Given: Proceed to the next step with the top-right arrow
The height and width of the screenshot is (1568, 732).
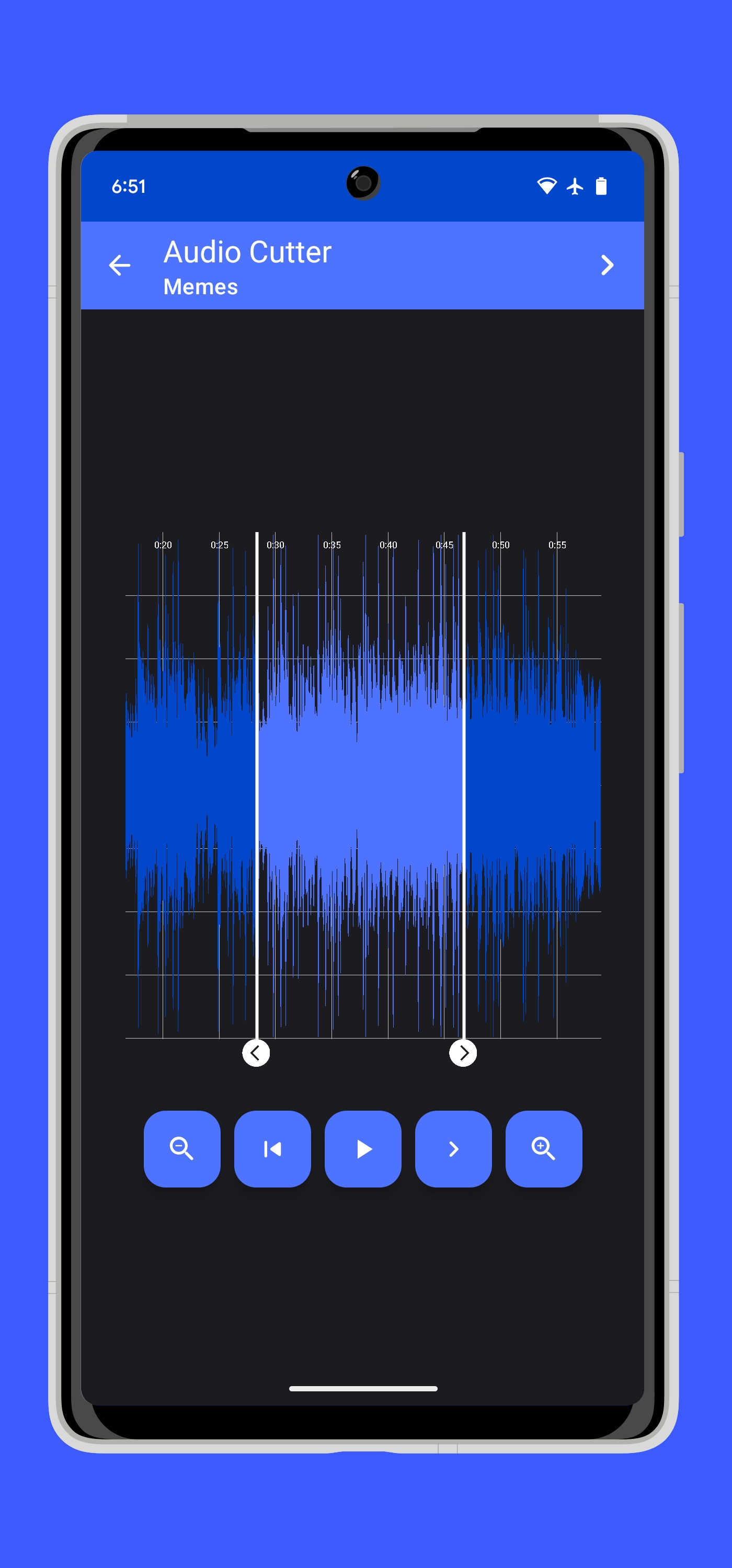Looking at the screenshot, I should pos(607,266).
